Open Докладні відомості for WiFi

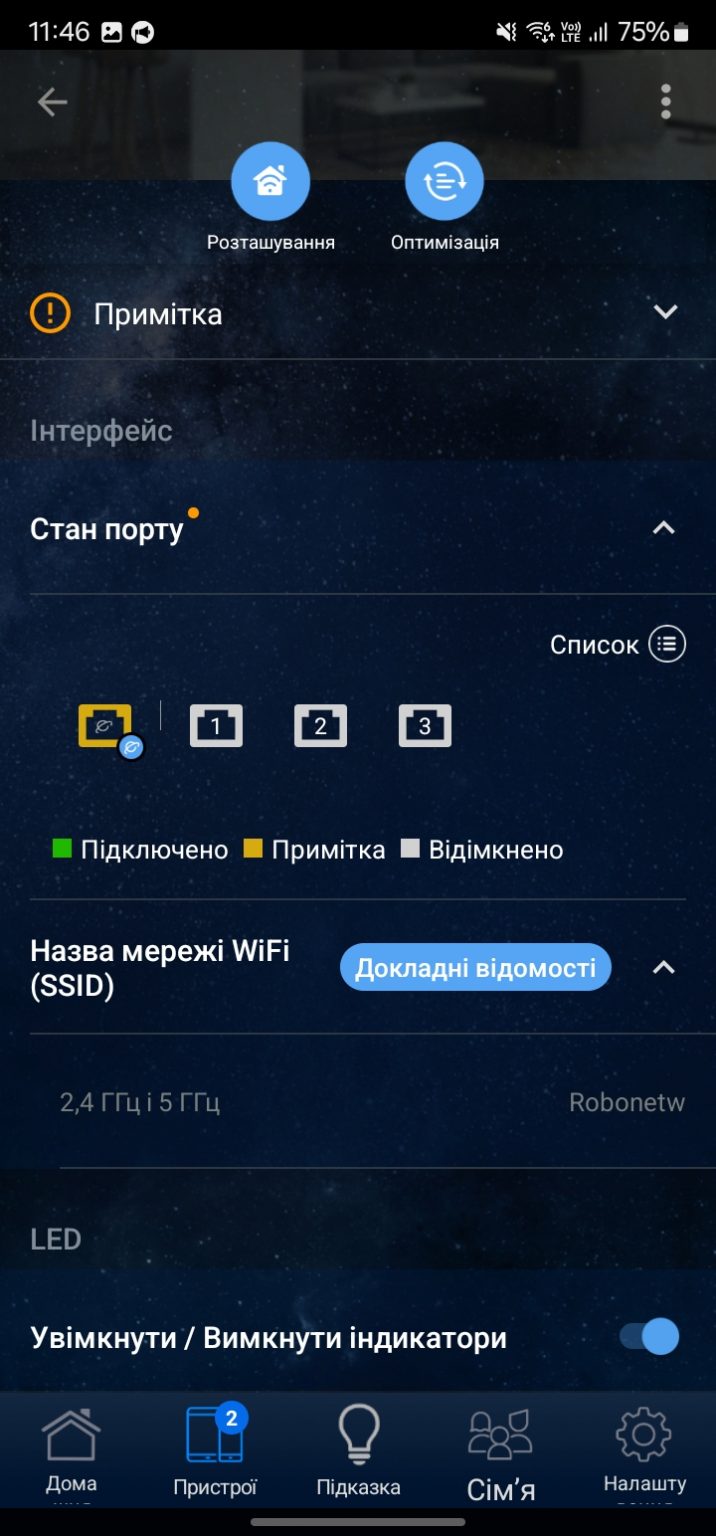coord(475,968)
